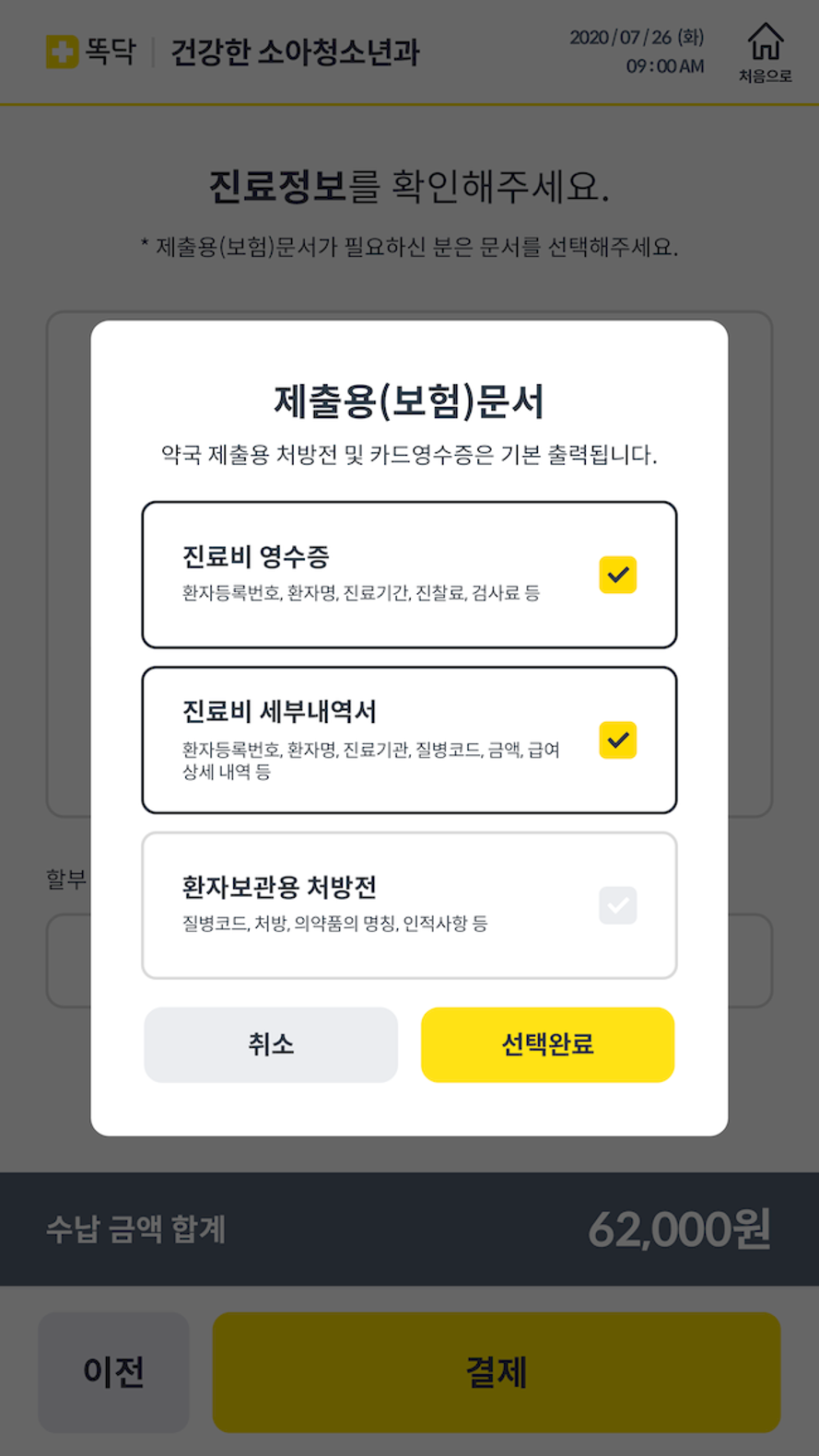
Task: Confirm with the 선택완료 button
Action: (x=547, y=1044)
